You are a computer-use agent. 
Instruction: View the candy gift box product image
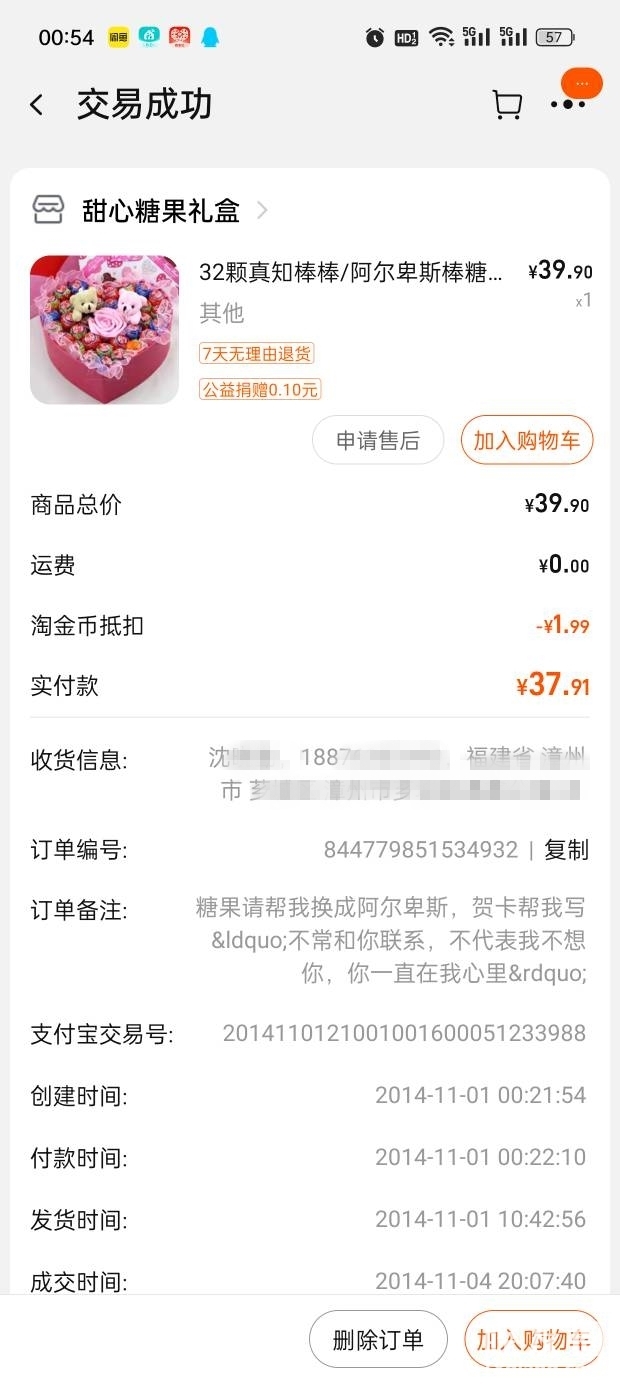point(104,330)
